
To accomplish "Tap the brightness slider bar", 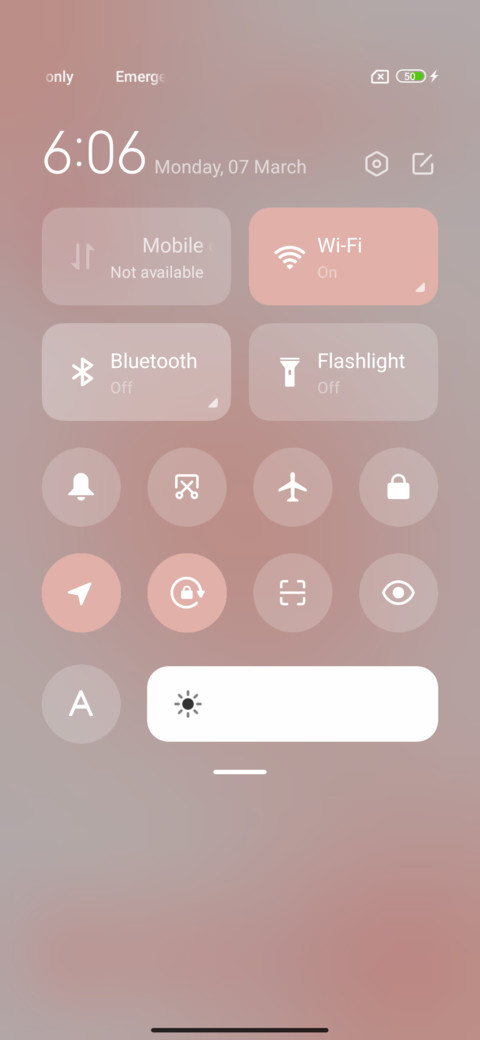I will pyautogui.click(x=292, y=704).
